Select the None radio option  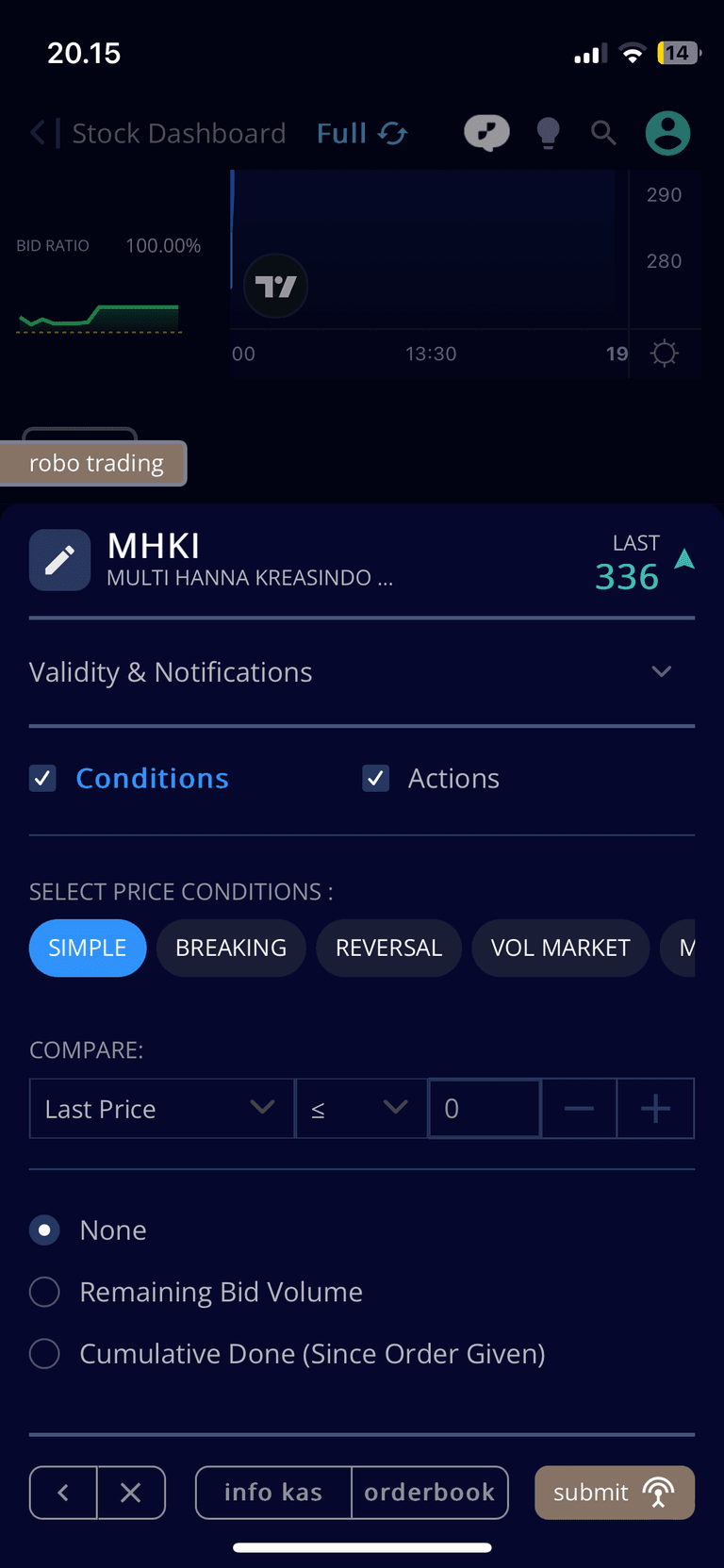(x=44, y=1230)
